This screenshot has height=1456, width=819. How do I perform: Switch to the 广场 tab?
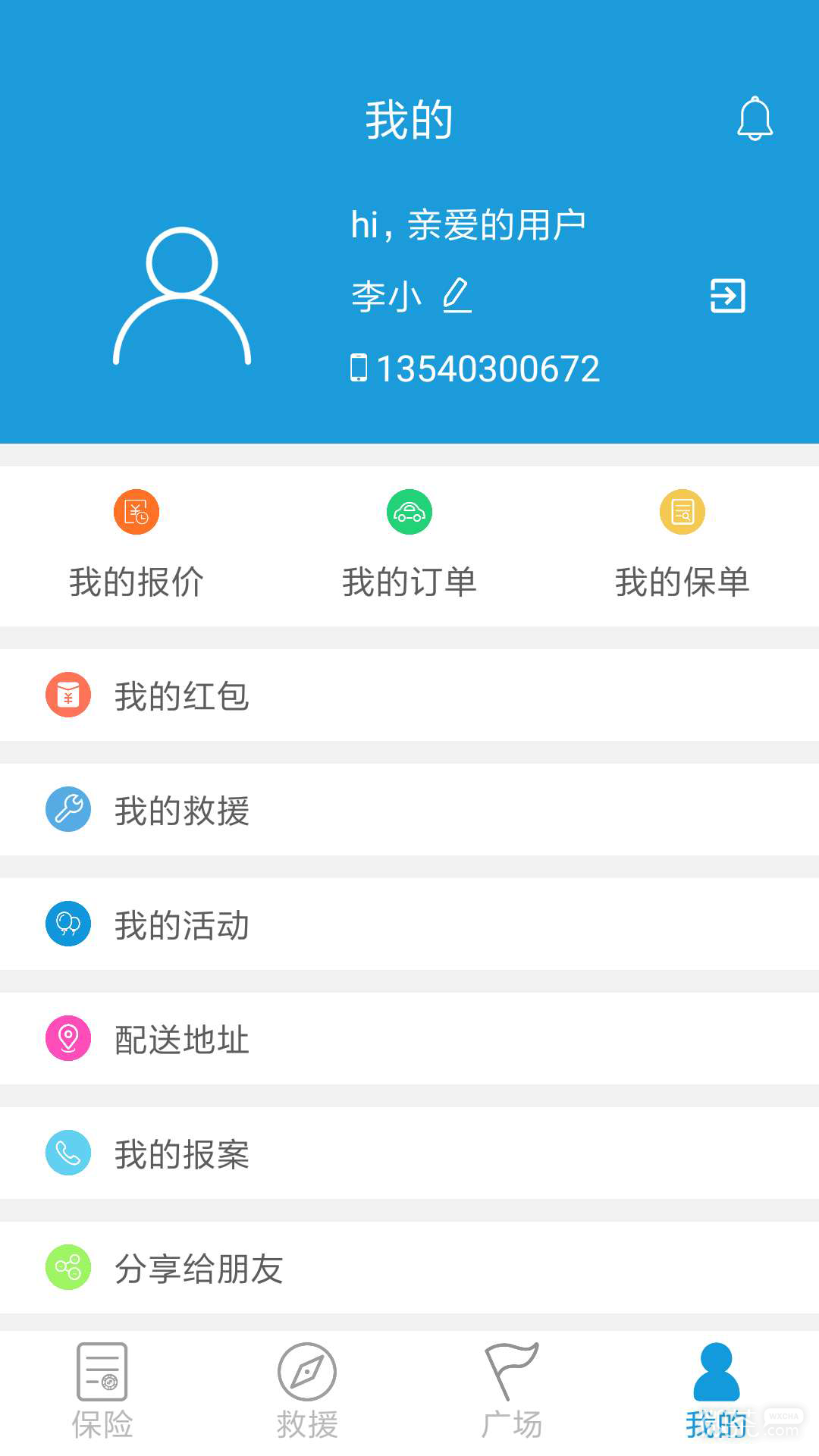pos(512,1392)
